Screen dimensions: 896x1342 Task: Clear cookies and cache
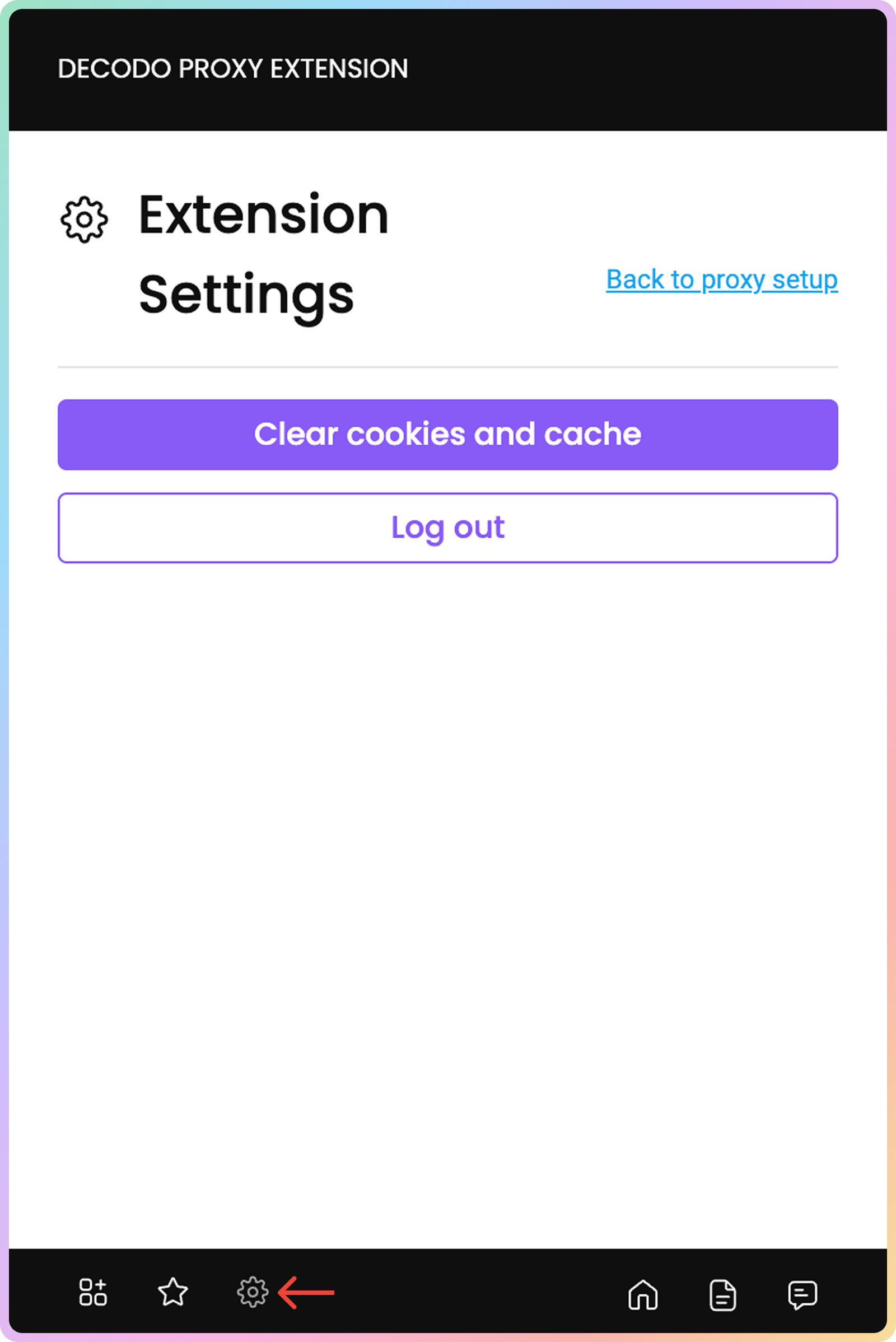point(447,435)
